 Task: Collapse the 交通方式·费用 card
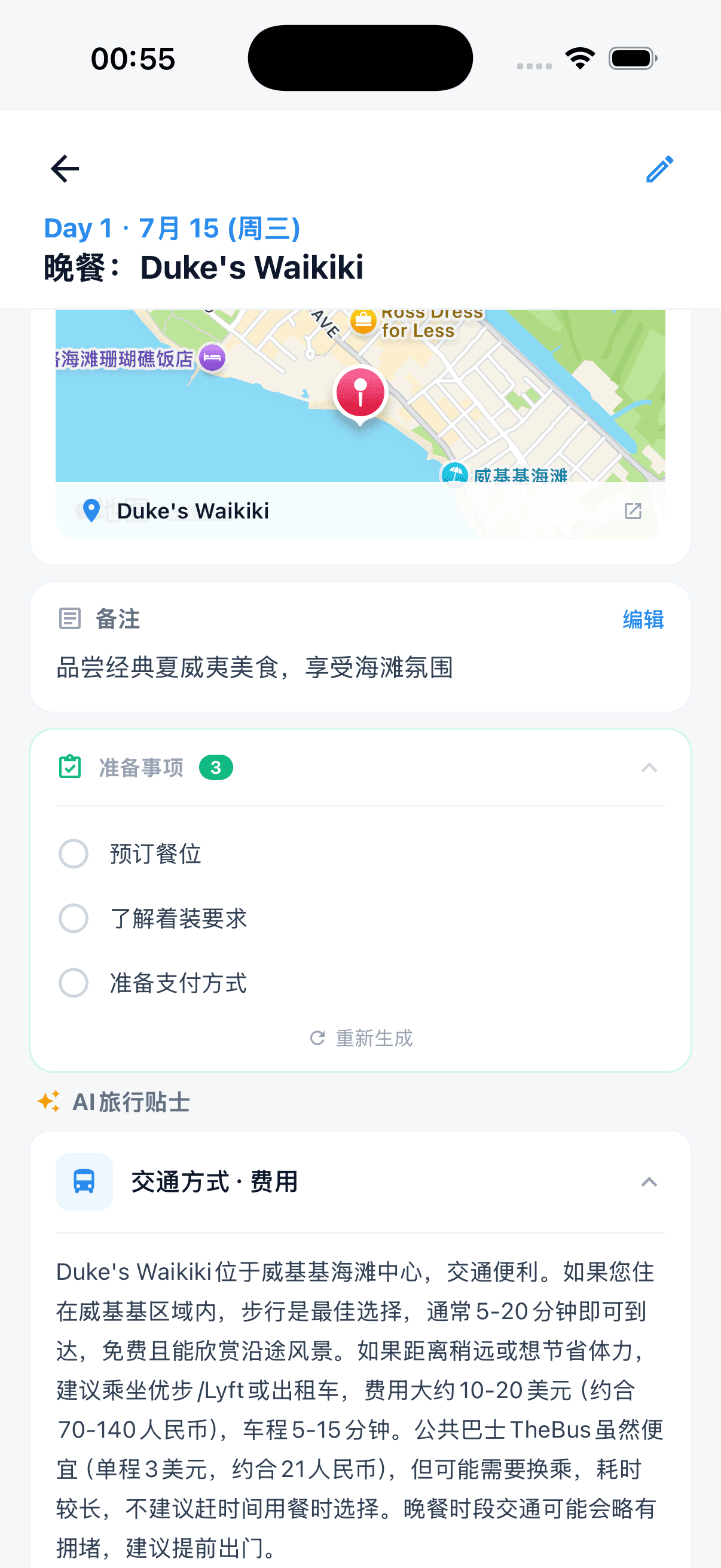[x=649, y=1181]
